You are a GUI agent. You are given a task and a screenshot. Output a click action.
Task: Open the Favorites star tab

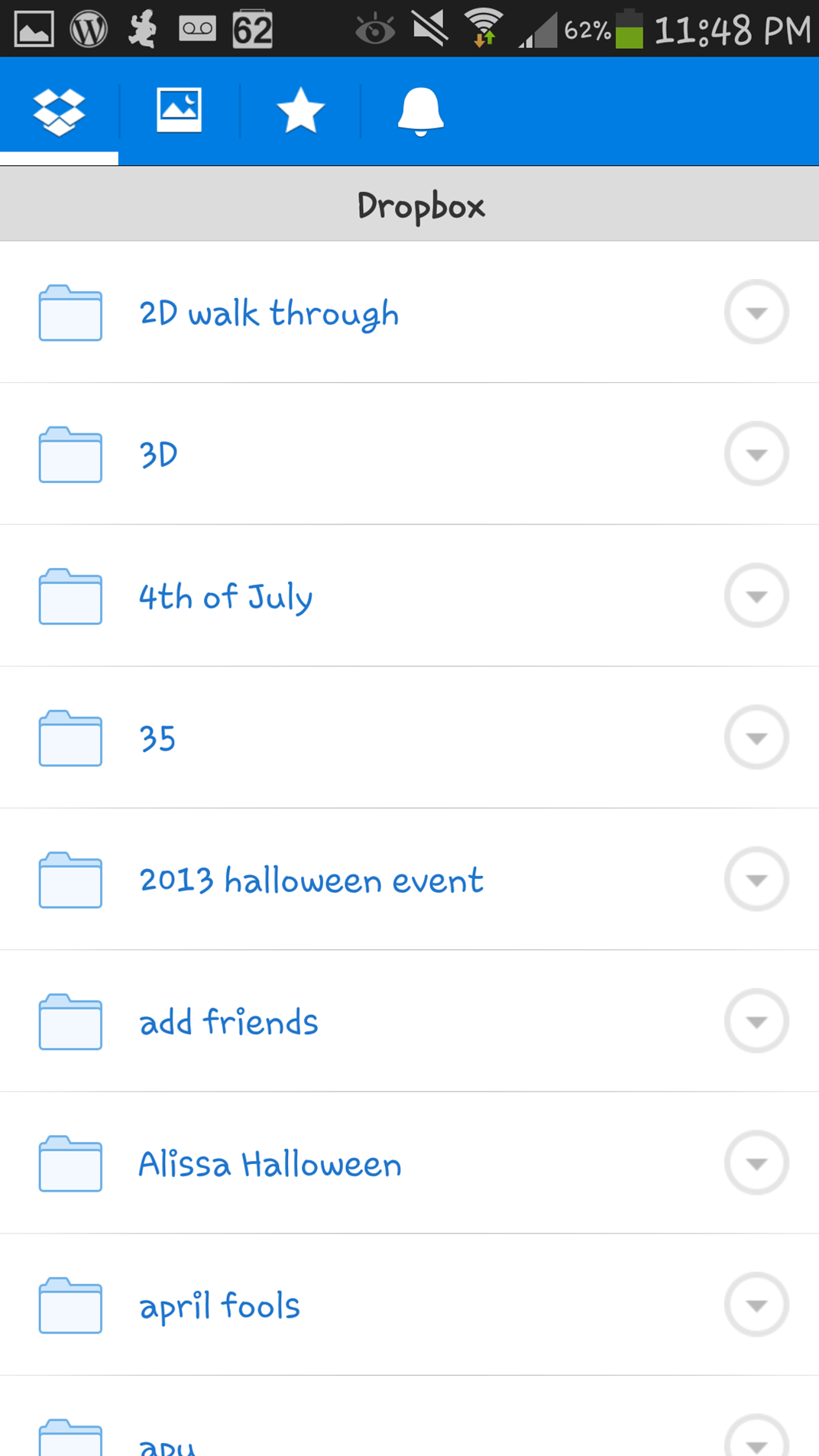point(300,112)
